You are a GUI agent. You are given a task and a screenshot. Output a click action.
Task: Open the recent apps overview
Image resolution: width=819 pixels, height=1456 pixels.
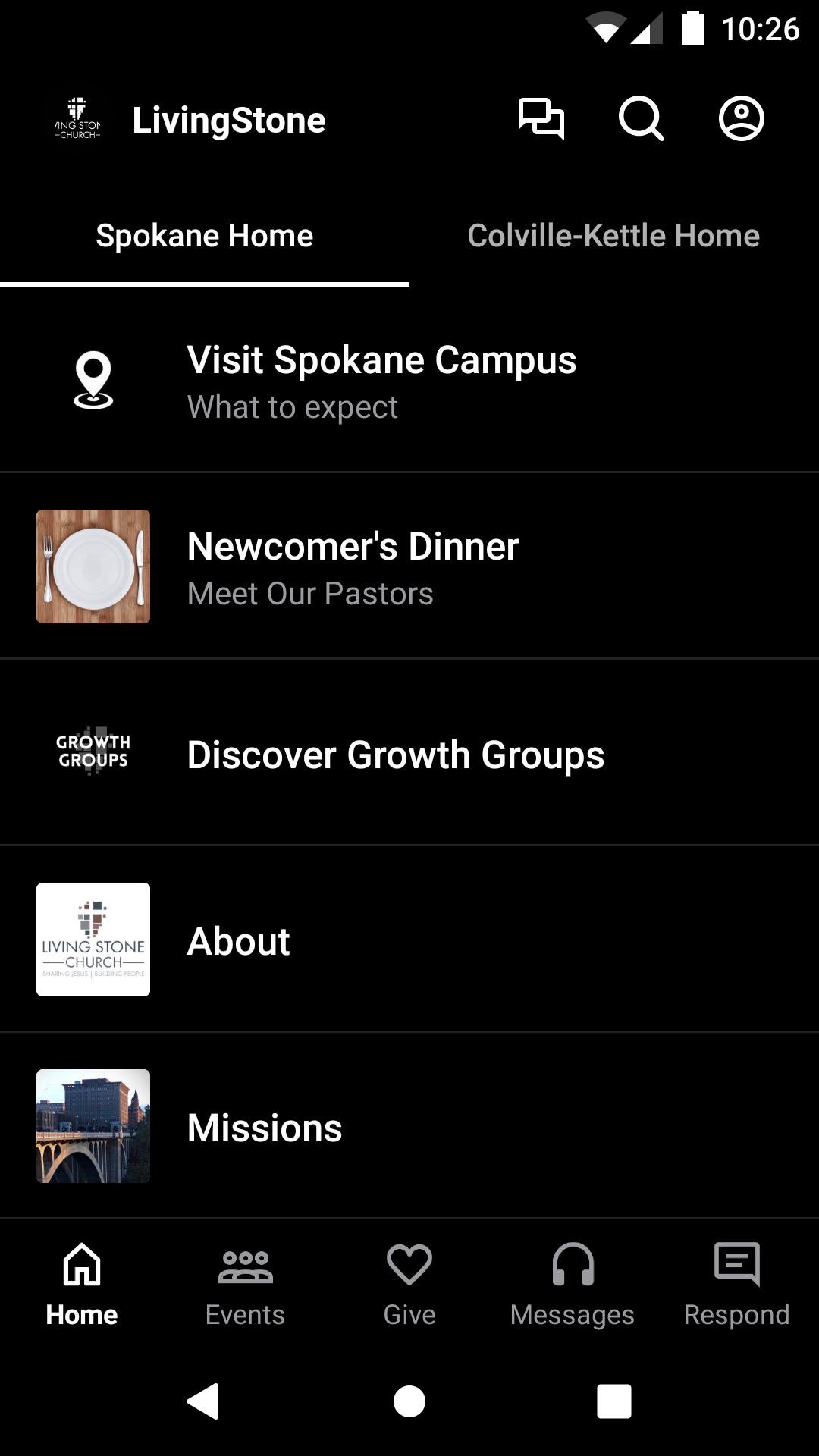[613, 1401]
